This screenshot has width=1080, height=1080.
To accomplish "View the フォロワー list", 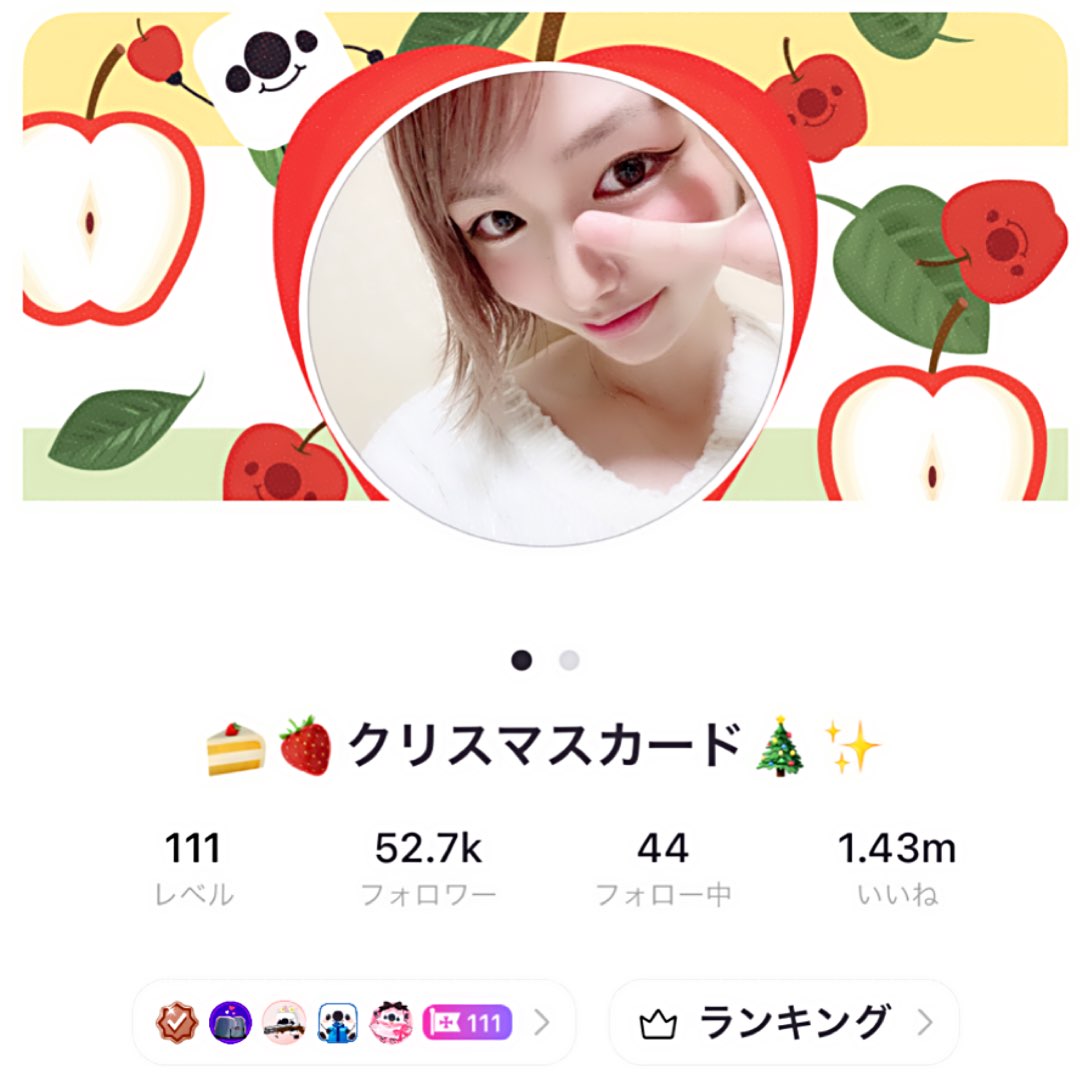I will [428, 868].
